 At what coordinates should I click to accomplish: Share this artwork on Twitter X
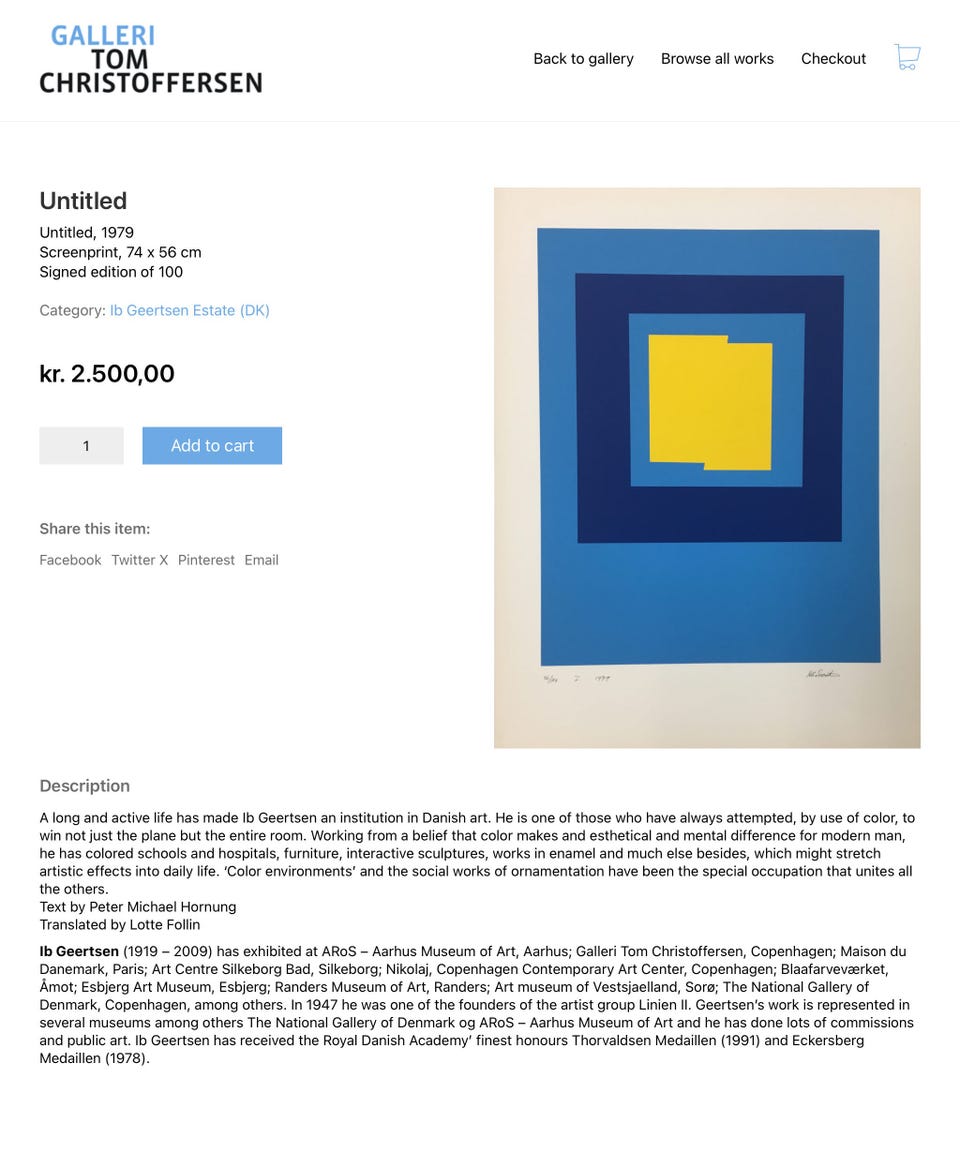(139, 560)
